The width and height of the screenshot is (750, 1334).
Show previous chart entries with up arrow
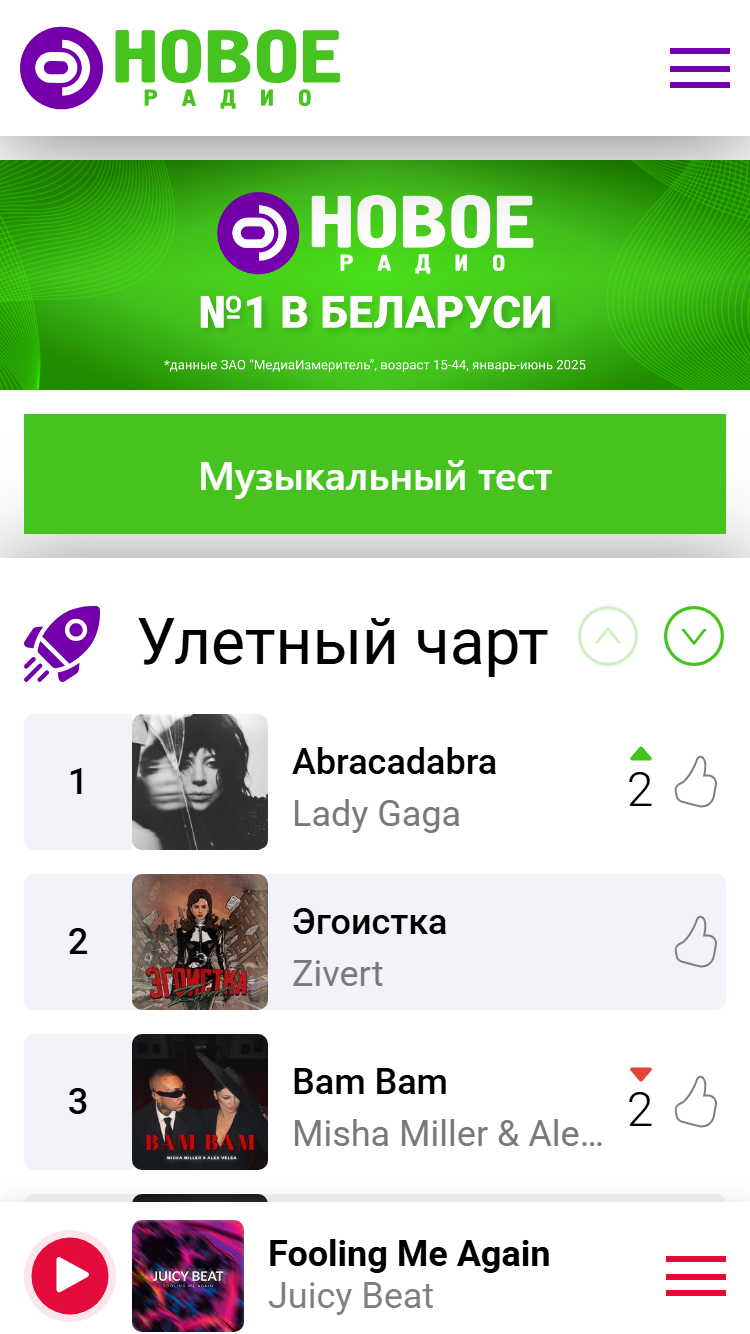[608, 636]
